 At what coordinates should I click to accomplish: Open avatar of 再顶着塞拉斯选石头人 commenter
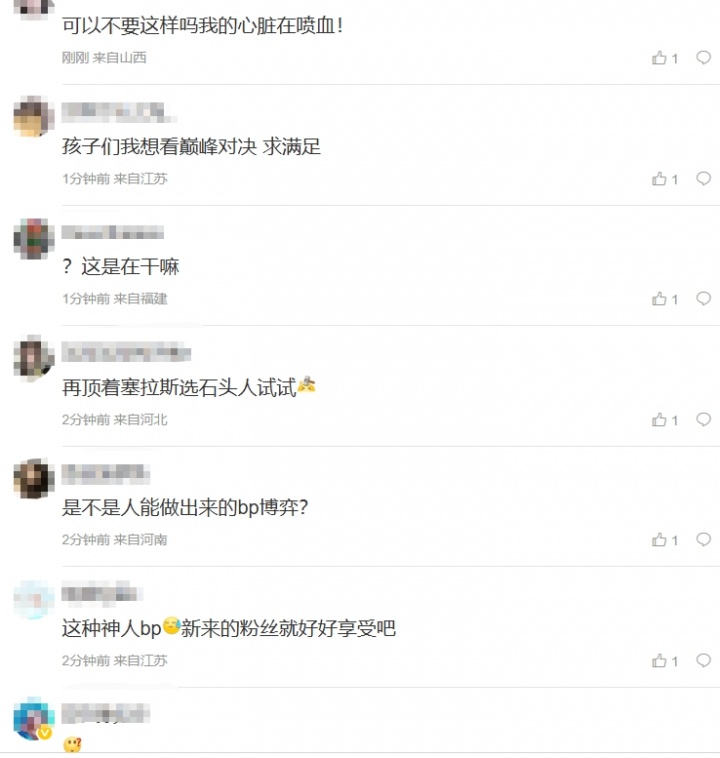click(33, 358)
